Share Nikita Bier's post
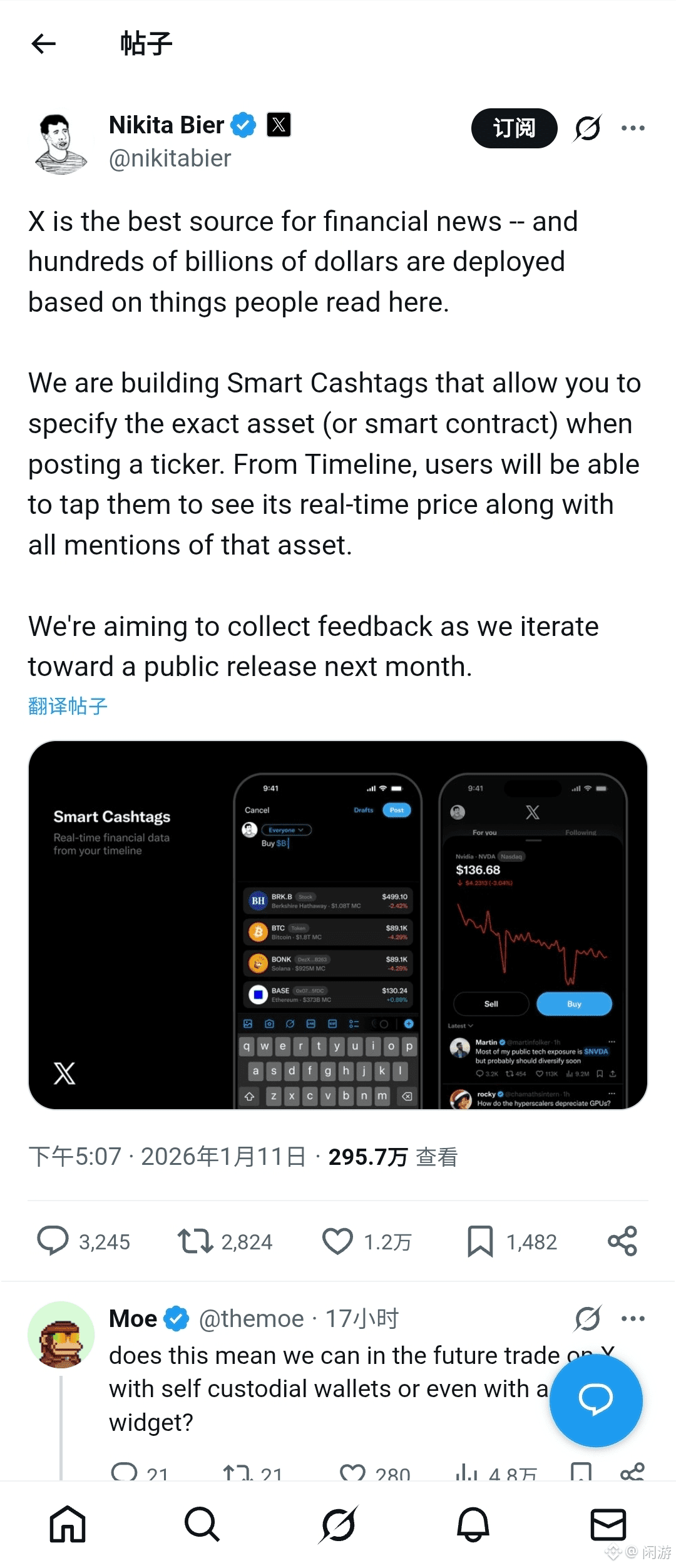 click(x=622, y=1241)
